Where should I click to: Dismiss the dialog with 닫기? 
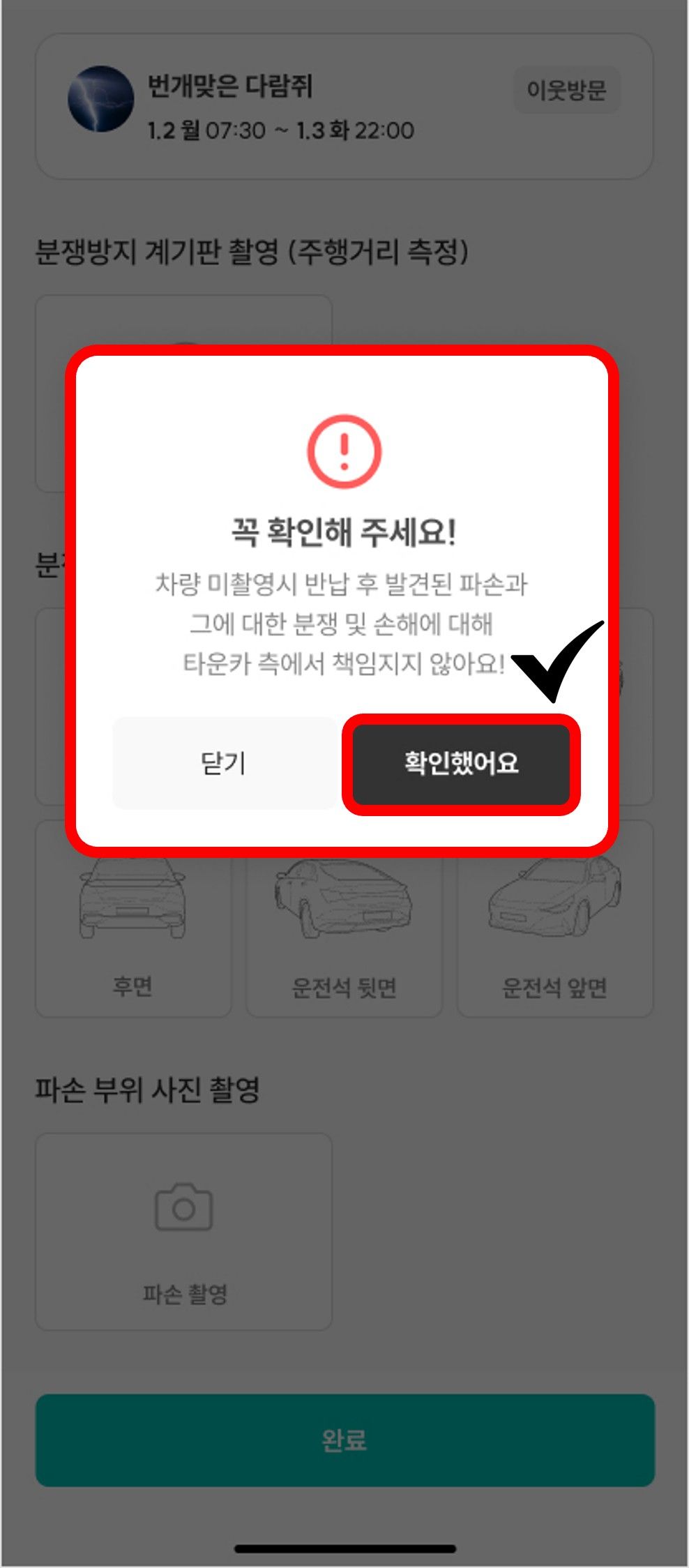coord(223,763)
